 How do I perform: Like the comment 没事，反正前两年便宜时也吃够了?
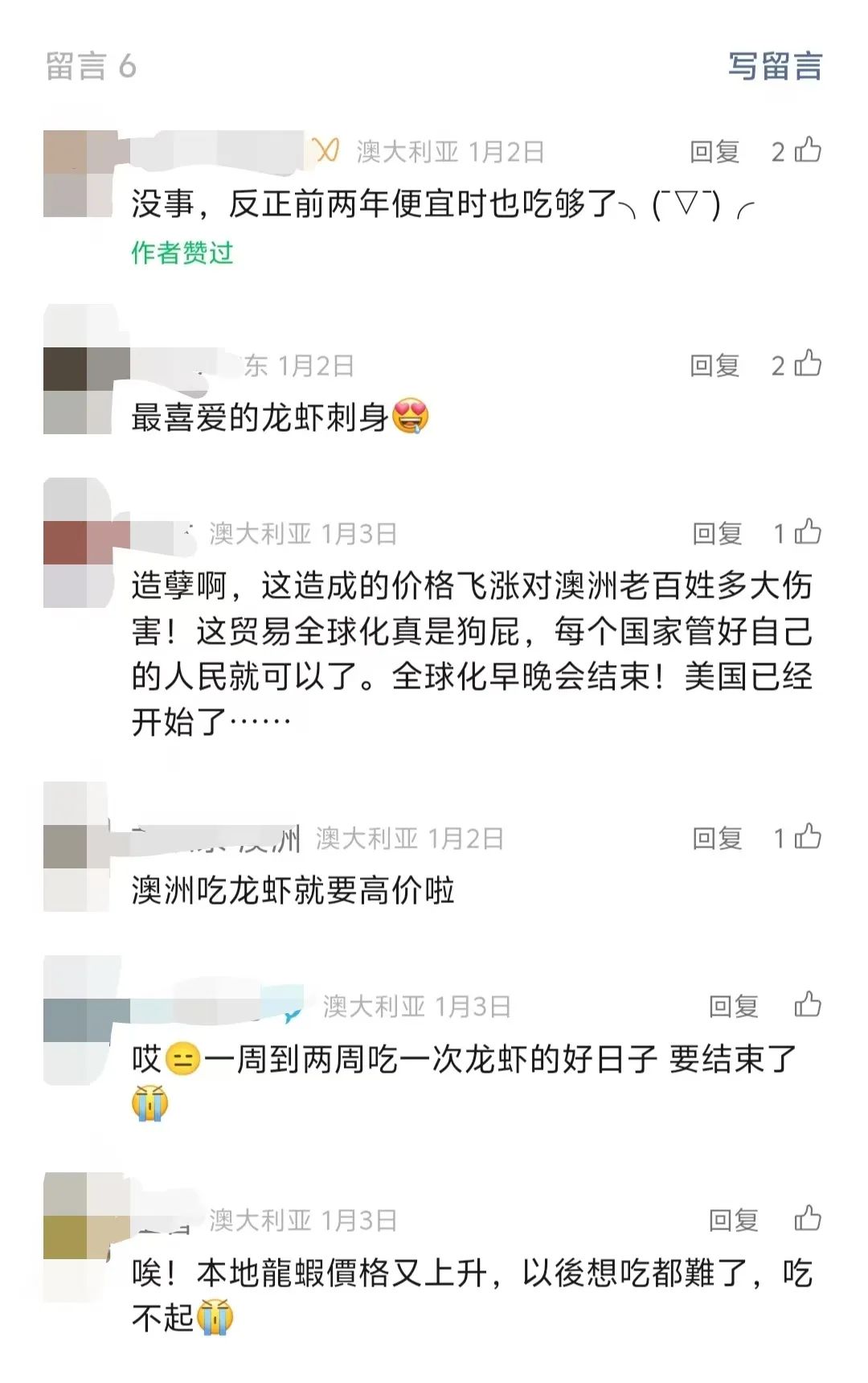pos(807,150)
